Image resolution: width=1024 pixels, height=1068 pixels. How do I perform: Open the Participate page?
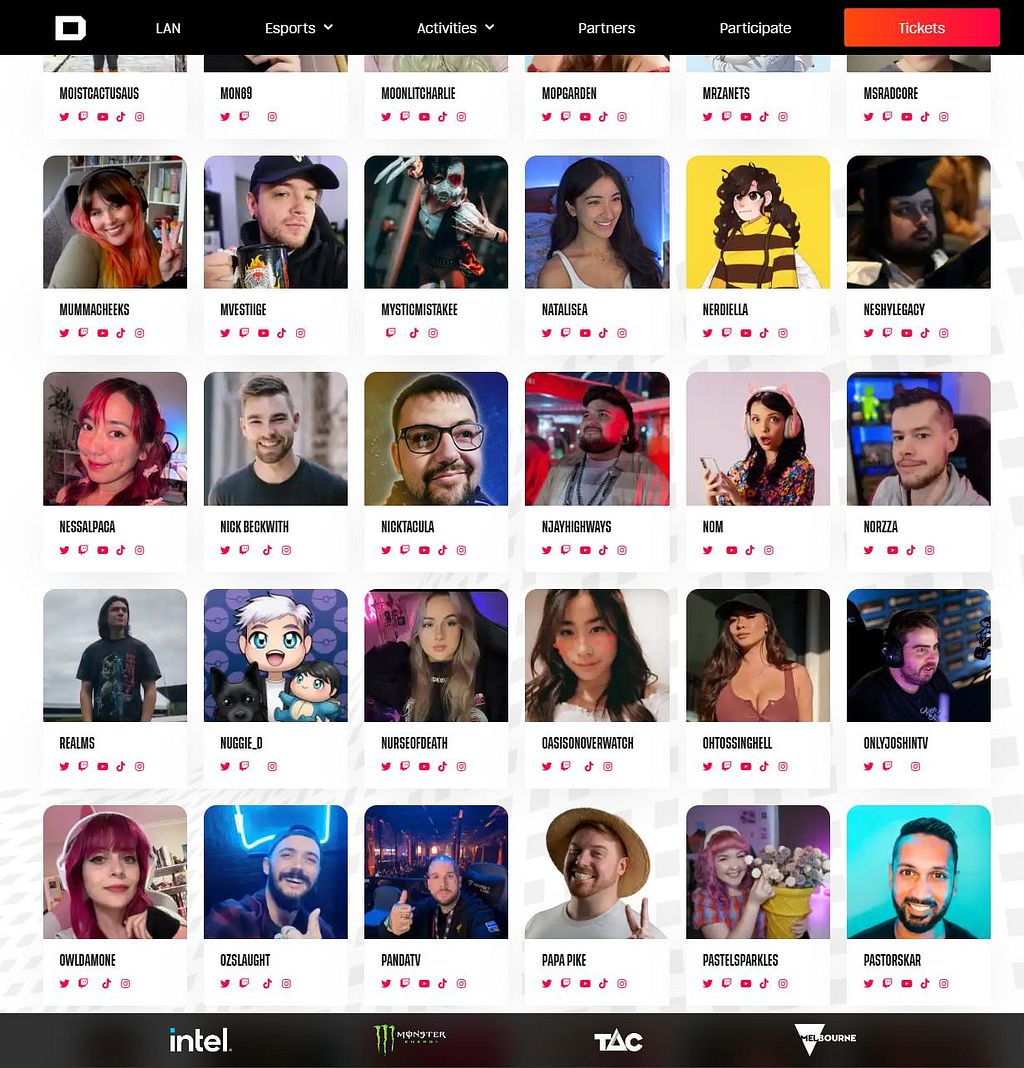pos(755,28)
